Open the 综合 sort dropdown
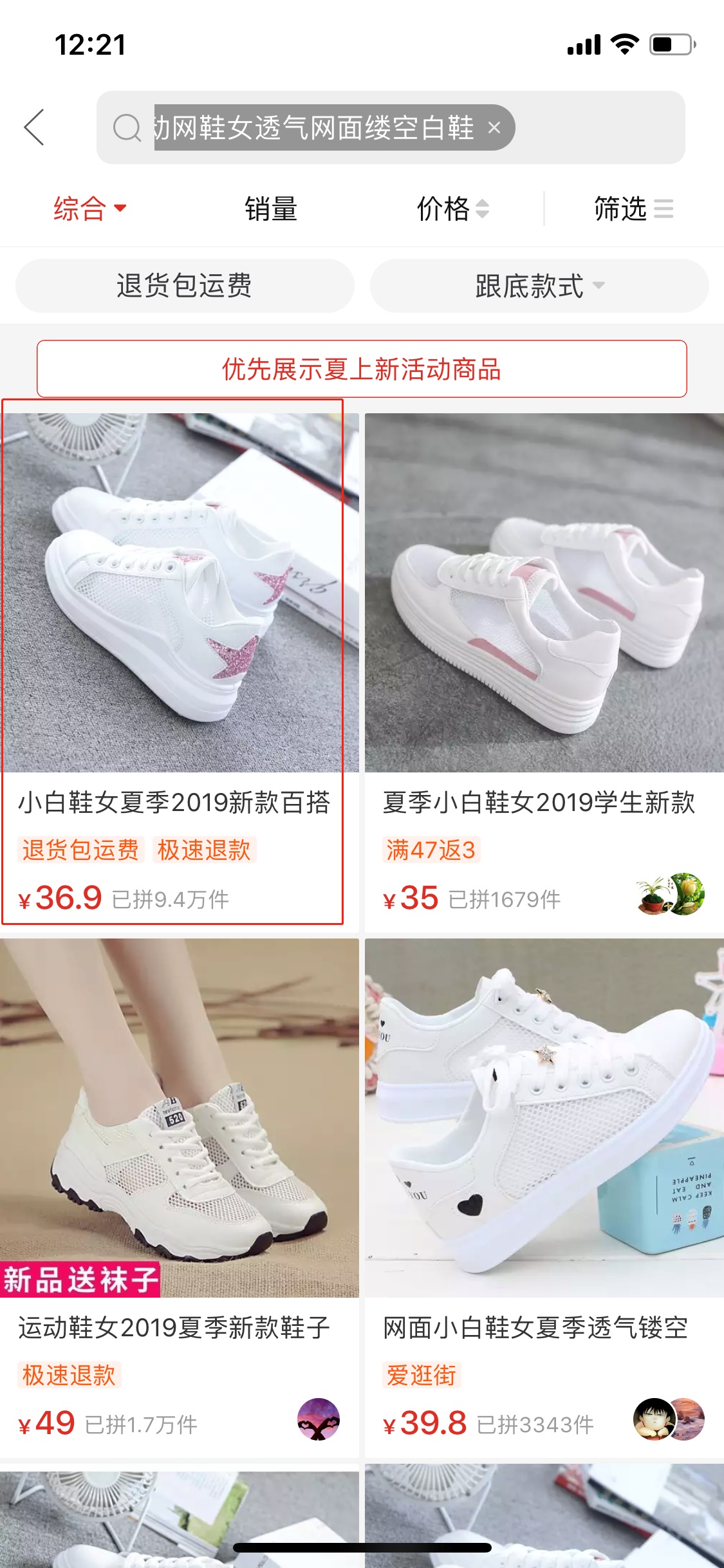The width and height of the screenshot is (724, 1568). click(x=89, y=209)
